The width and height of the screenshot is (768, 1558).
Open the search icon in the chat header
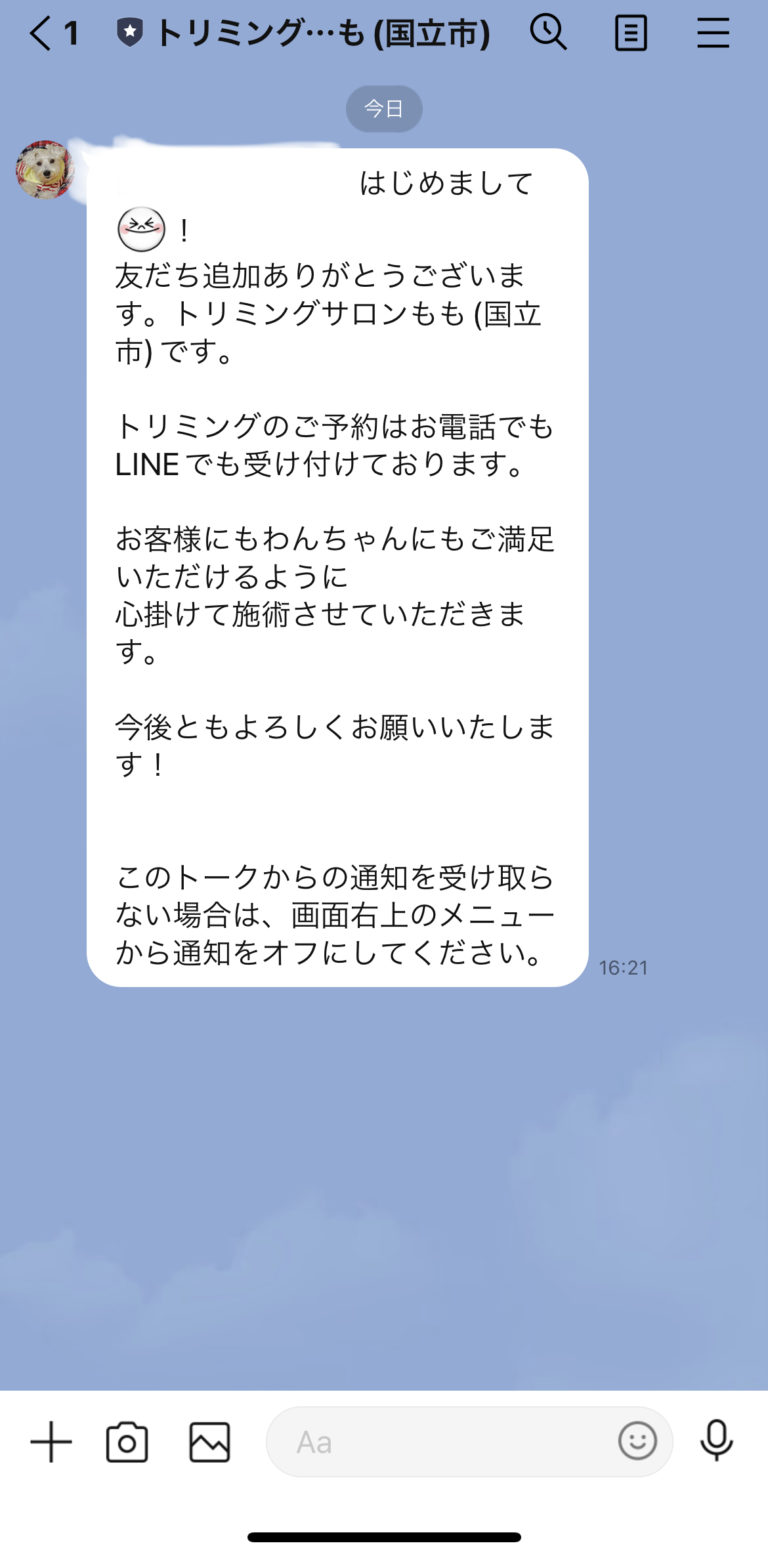tap(548, 33)
